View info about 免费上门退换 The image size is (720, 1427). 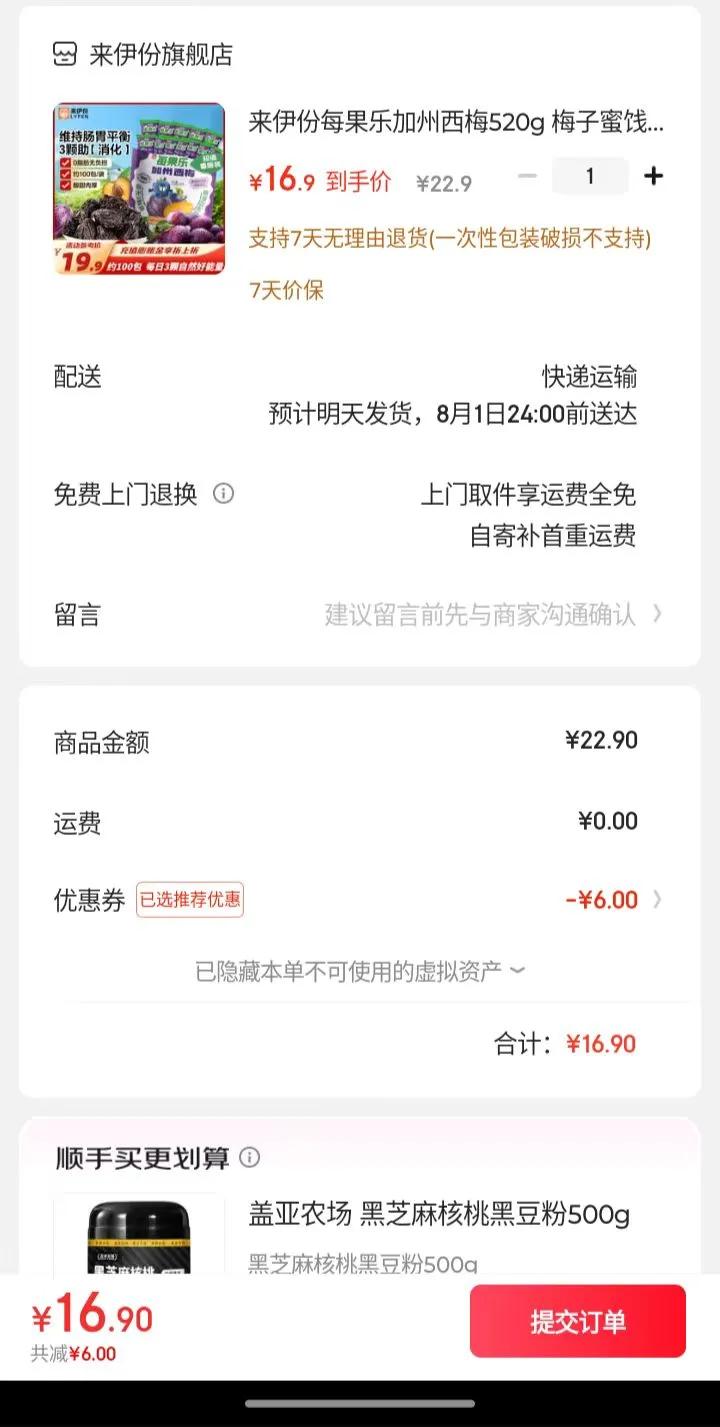click(224, 494)
